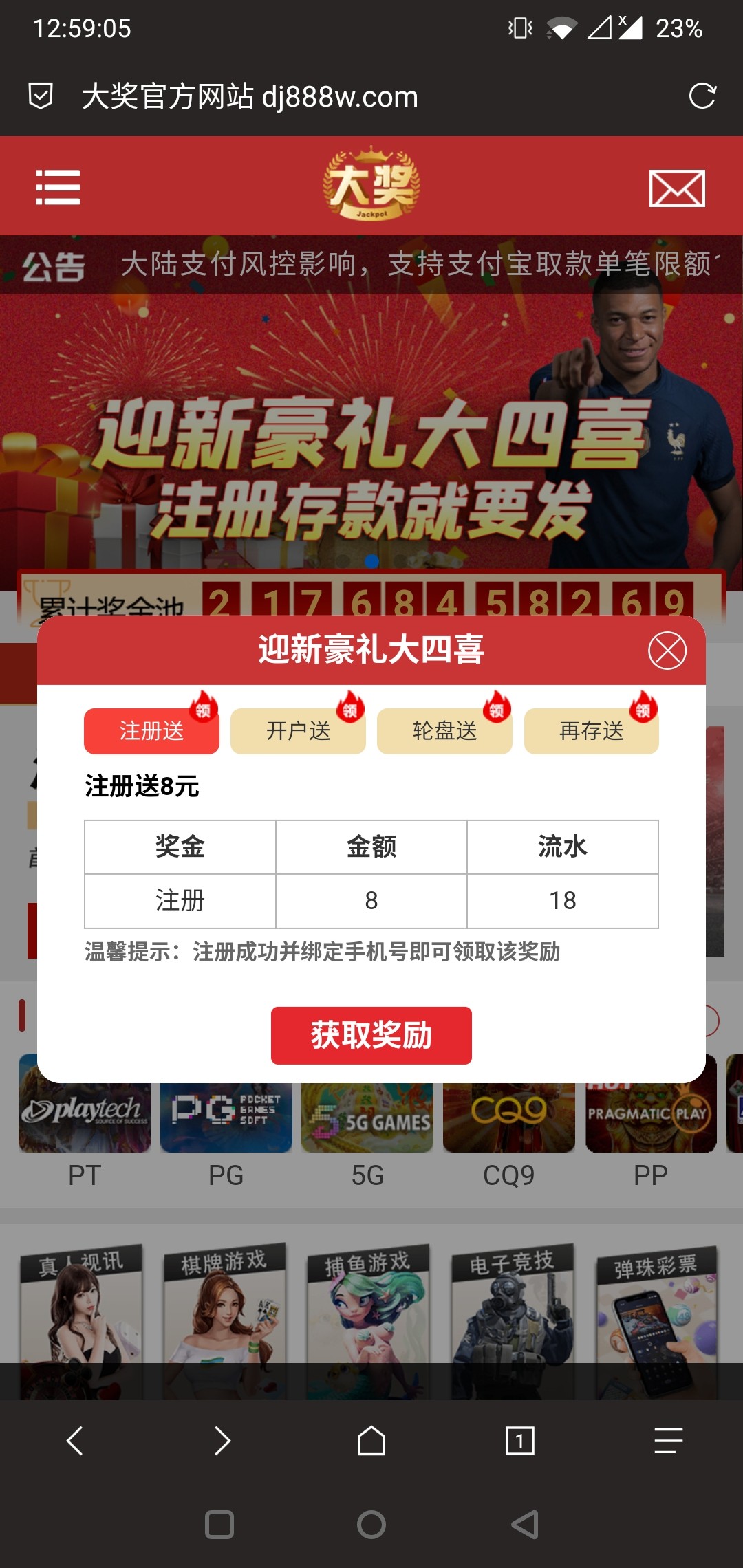Open the browser tab switcher
The width and height of the screenshot is (743, 1568).
519,1441
